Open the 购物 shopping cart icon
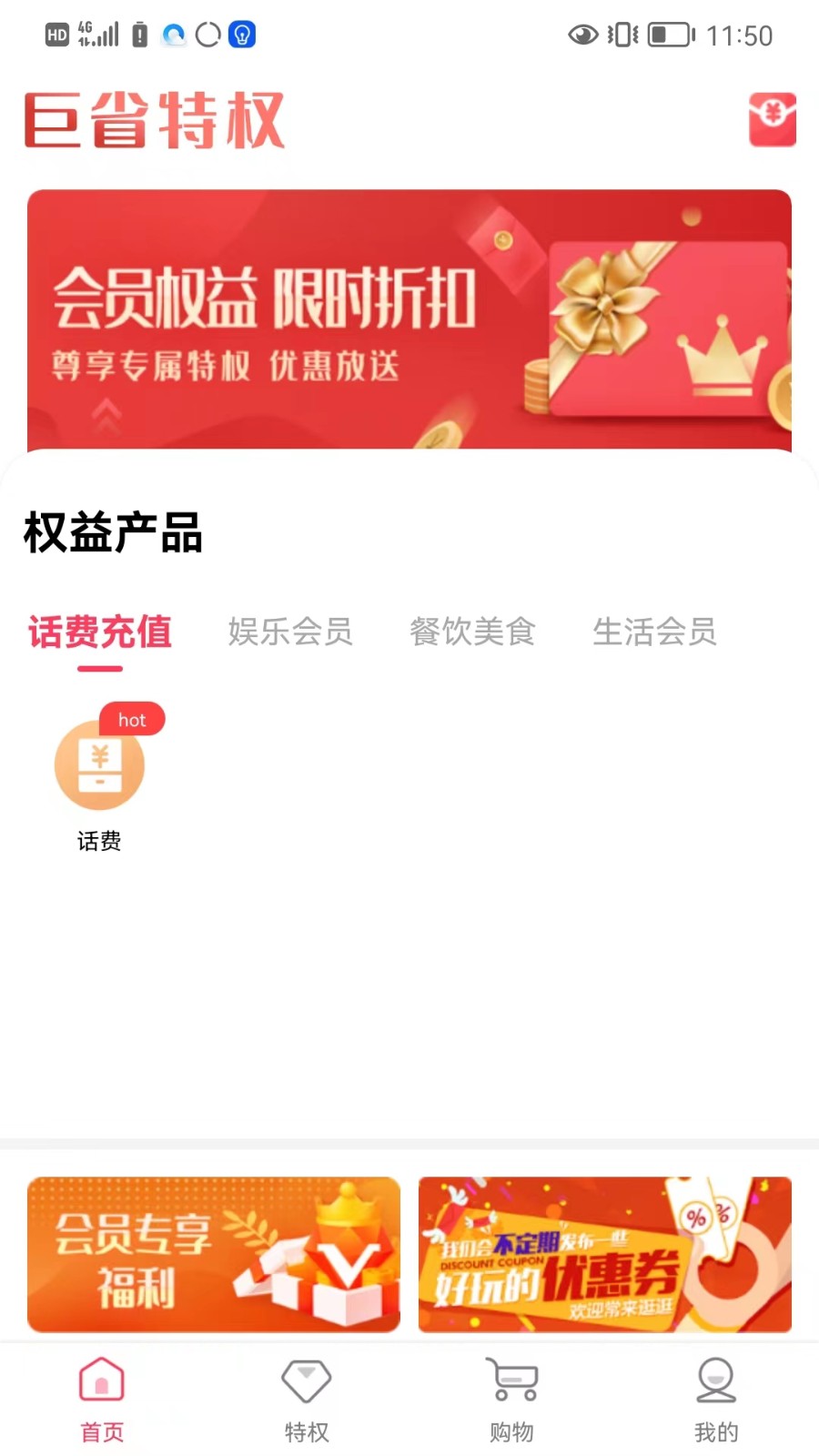The height and width of the screenshot is (1456, 819). (511, 1380)
